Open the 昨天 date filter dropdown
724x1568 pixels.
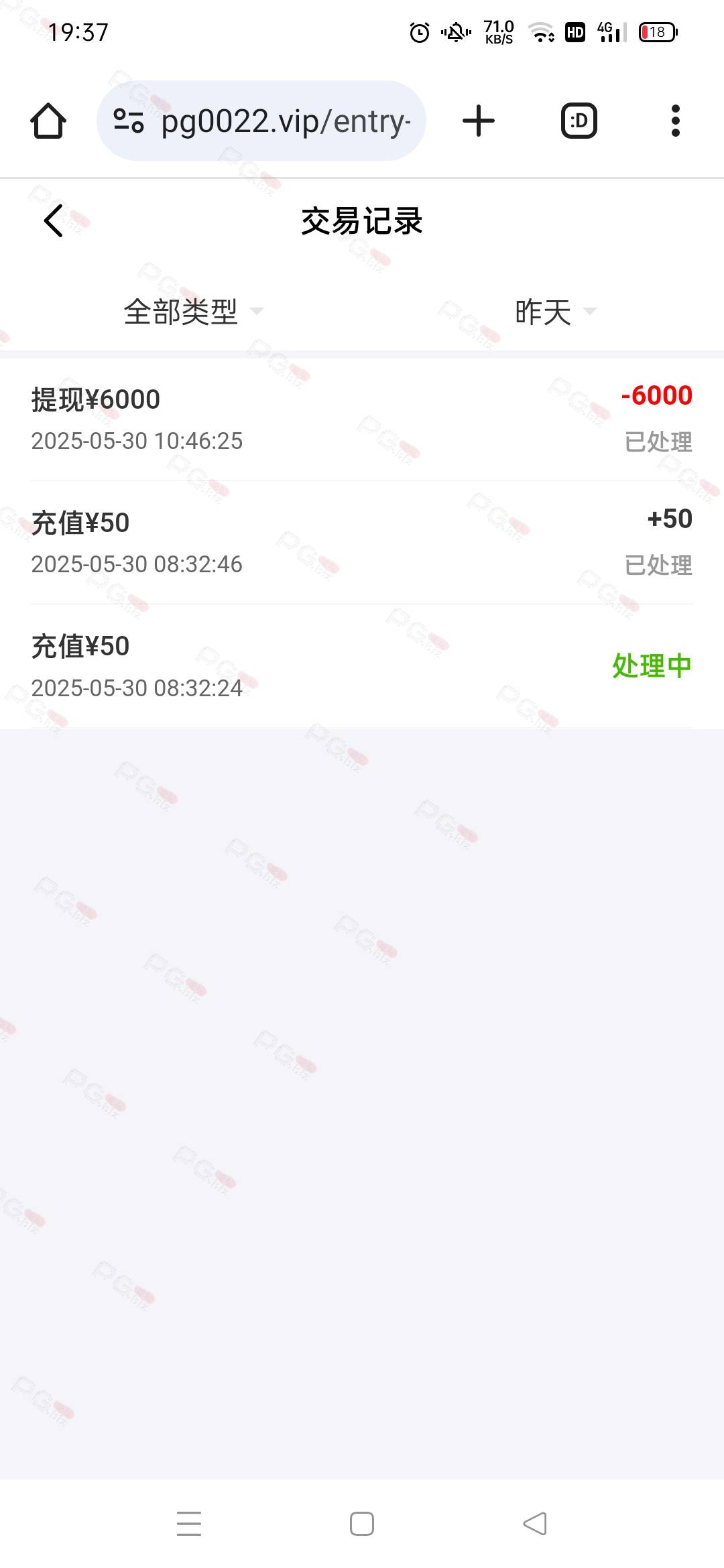click(x=555, y=312)
